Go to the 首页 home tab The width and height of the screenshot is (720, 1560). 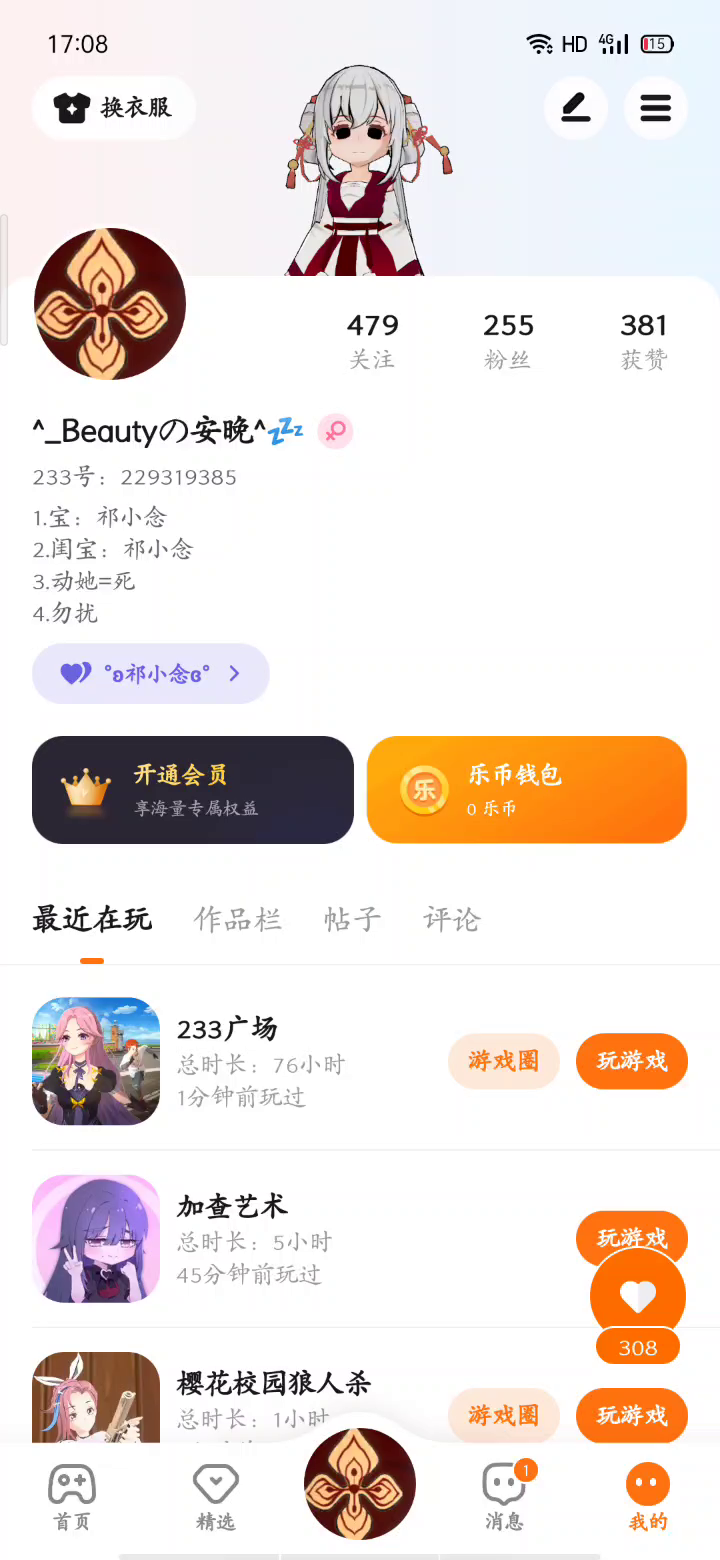[x=72, y=1497]
